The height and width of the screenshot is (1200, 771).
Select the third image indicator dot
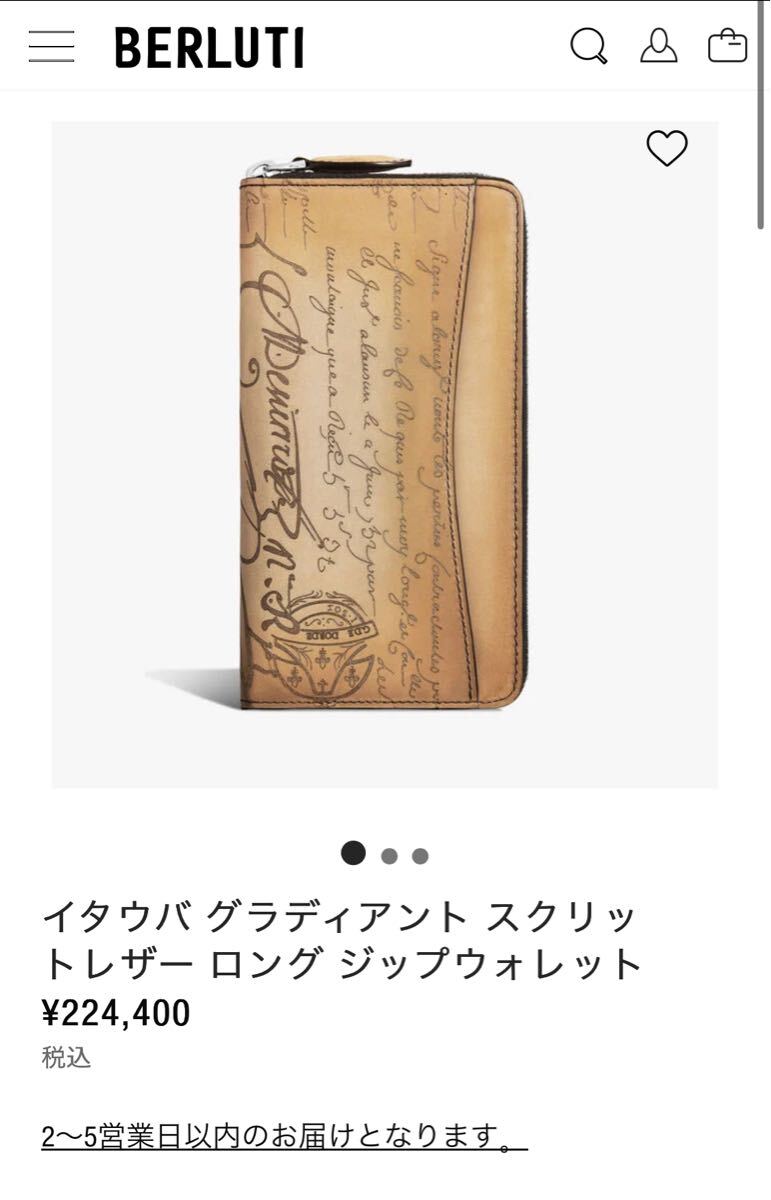420,856
